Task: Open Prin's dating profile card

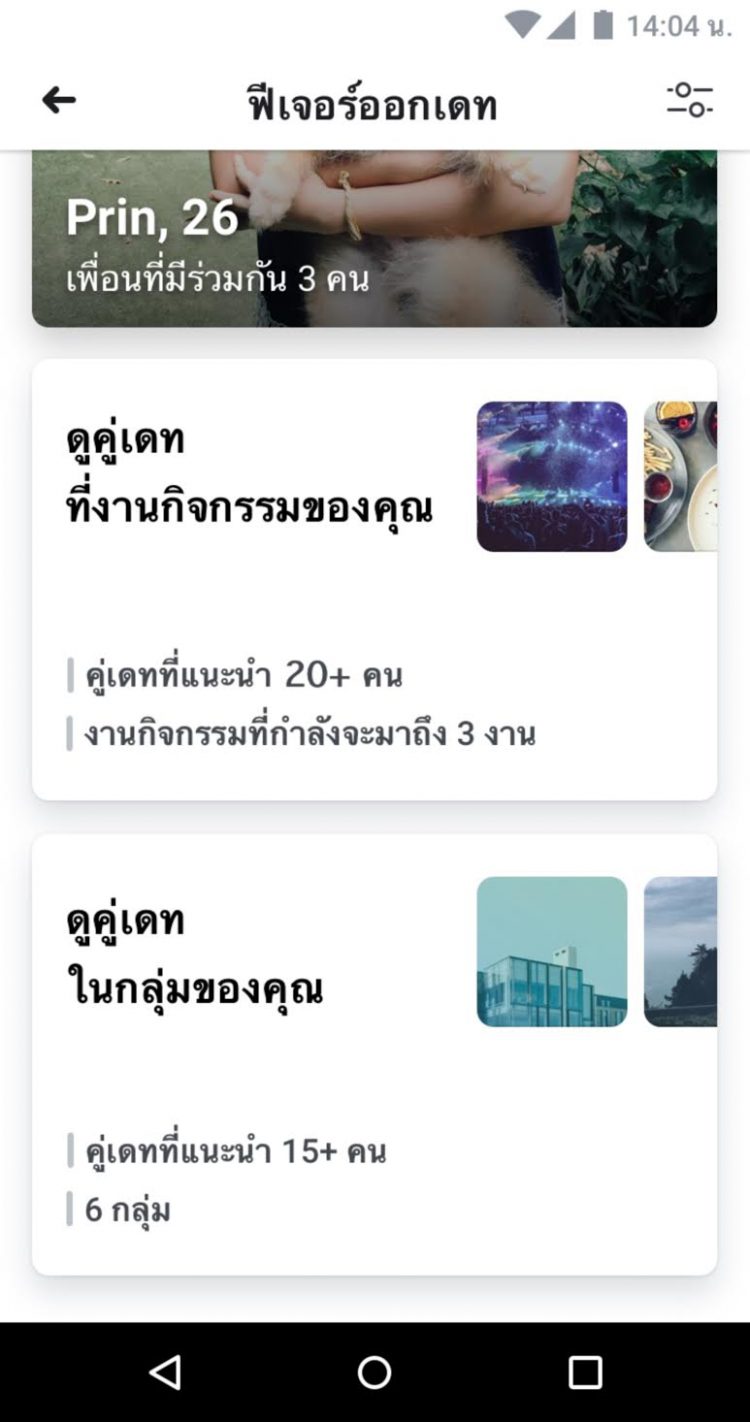Action: (375, 240)
